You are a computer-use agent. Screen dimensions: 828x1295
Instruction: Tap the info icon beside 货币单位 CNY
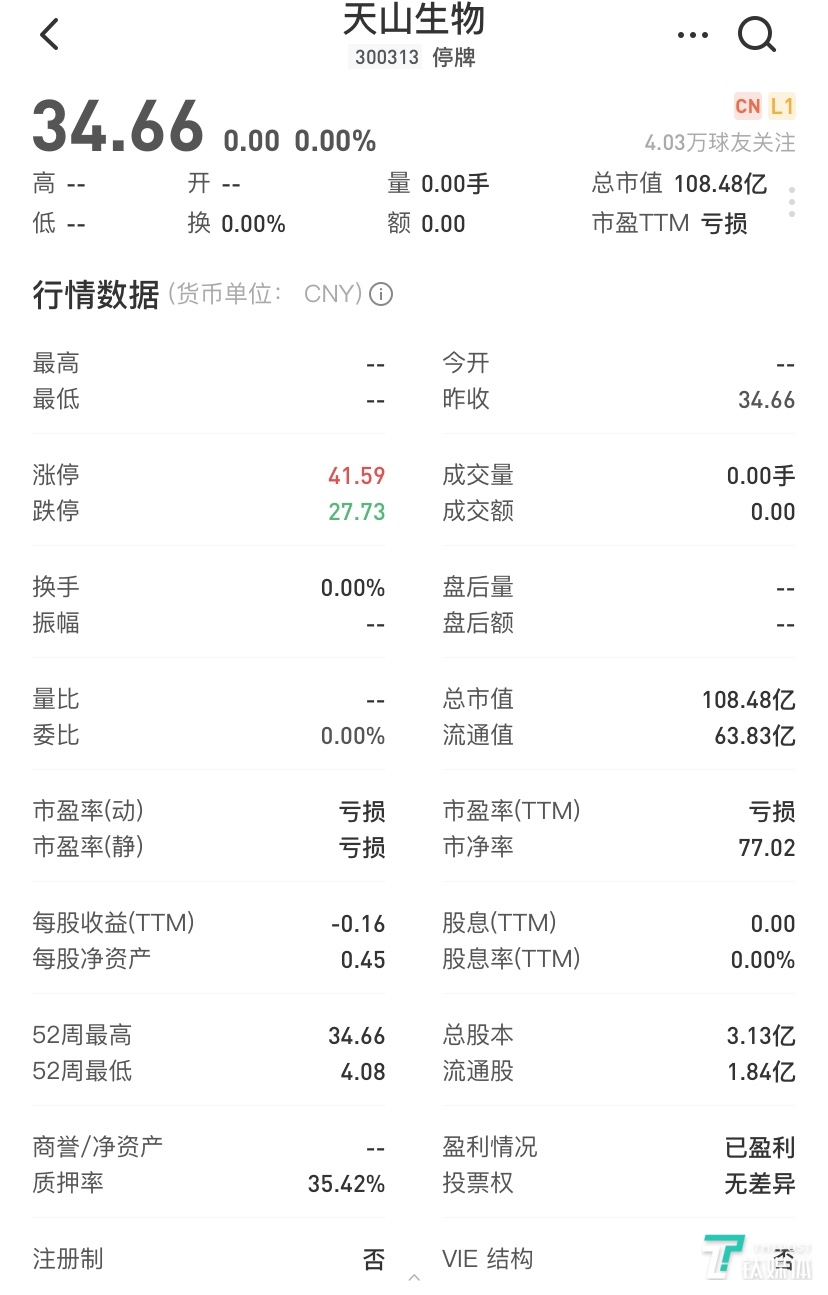(381, 294)
